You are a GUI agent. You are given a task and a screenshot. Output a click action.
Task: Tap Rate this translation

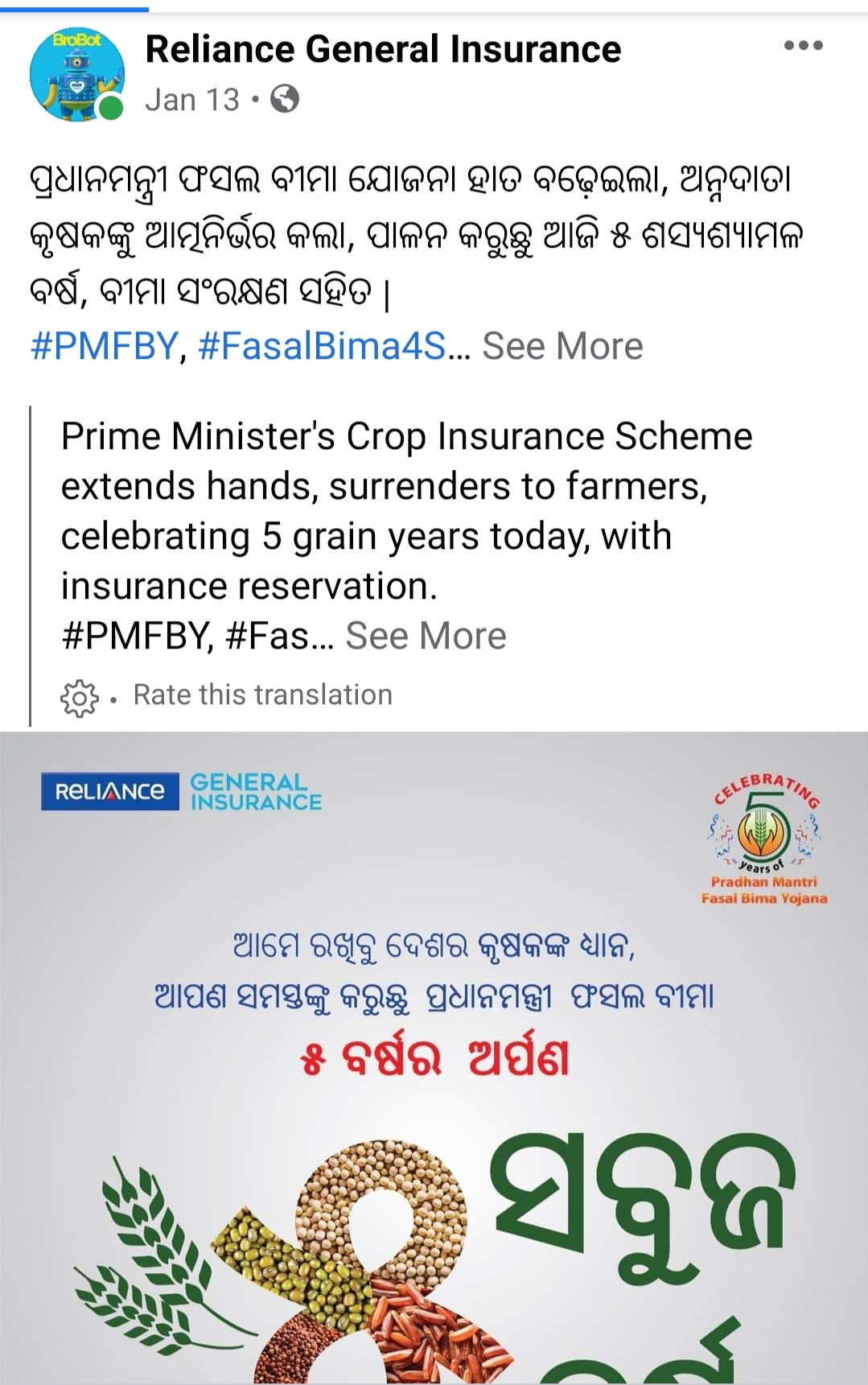pyautogui.click(x=262, y=695)
